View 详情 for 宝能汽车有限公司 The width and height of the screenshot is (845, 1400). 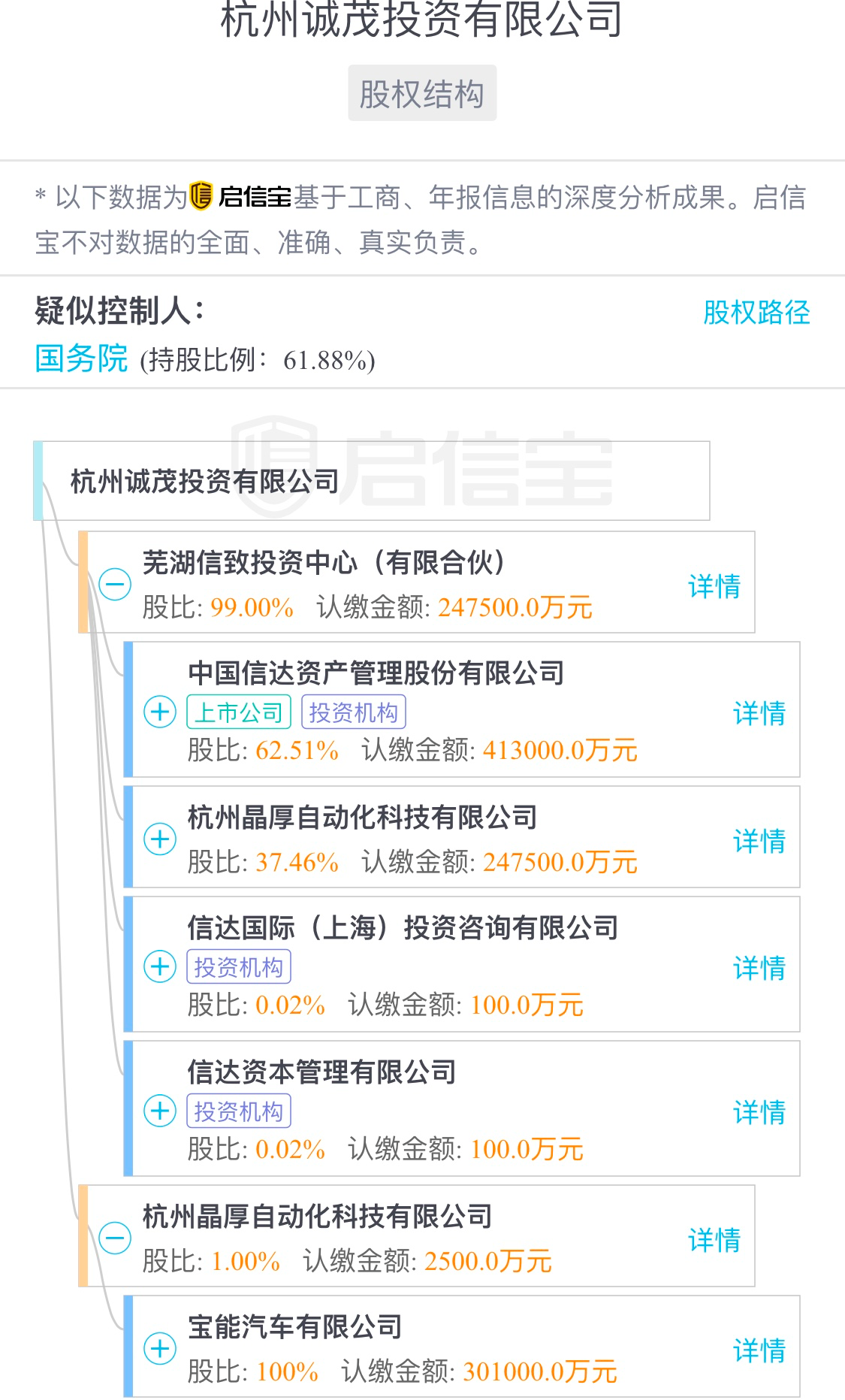[x=759, y=1350]
